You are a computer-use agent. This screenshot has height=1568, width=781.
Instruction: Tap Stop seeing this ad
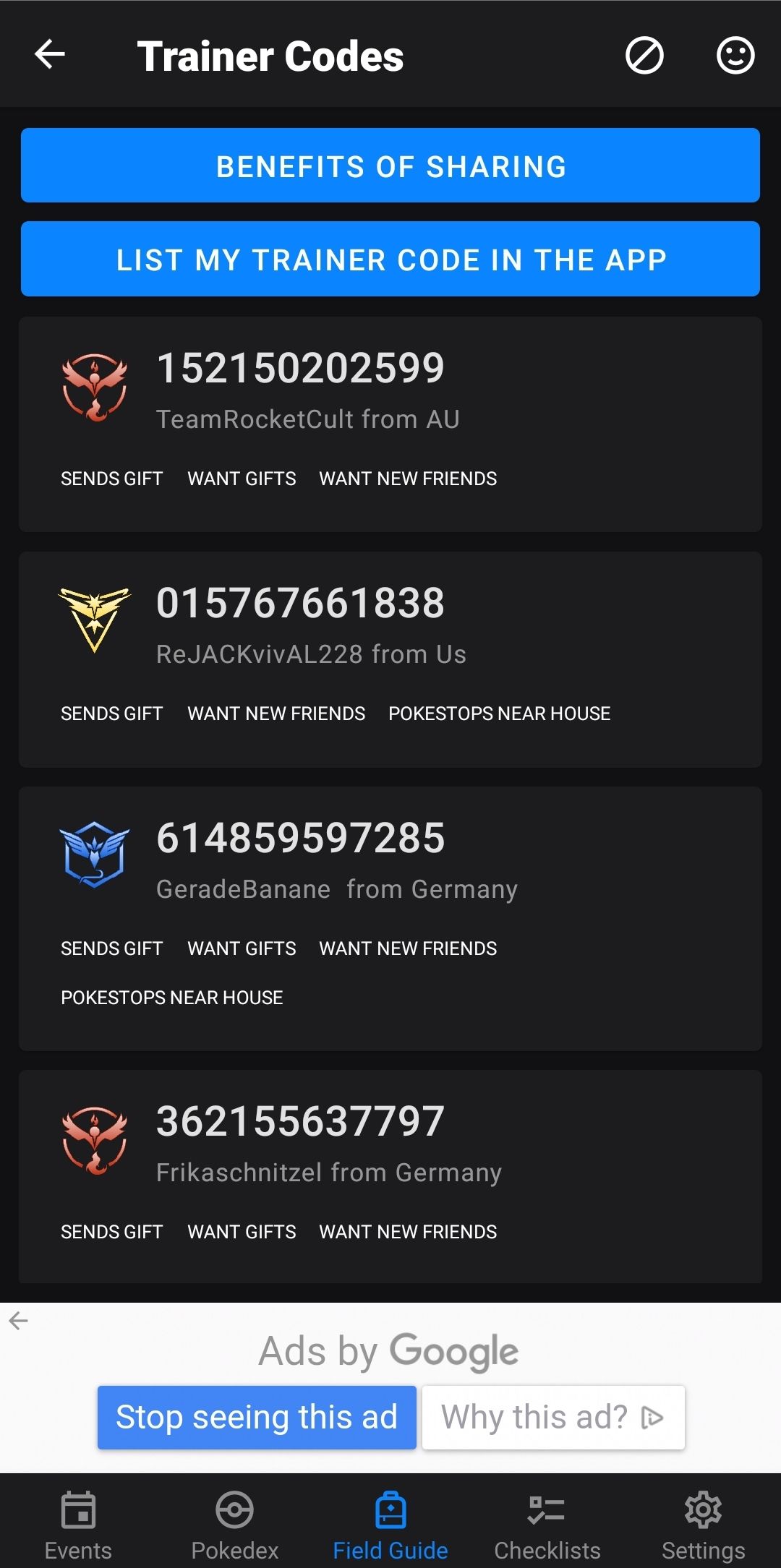[257, 1417]
